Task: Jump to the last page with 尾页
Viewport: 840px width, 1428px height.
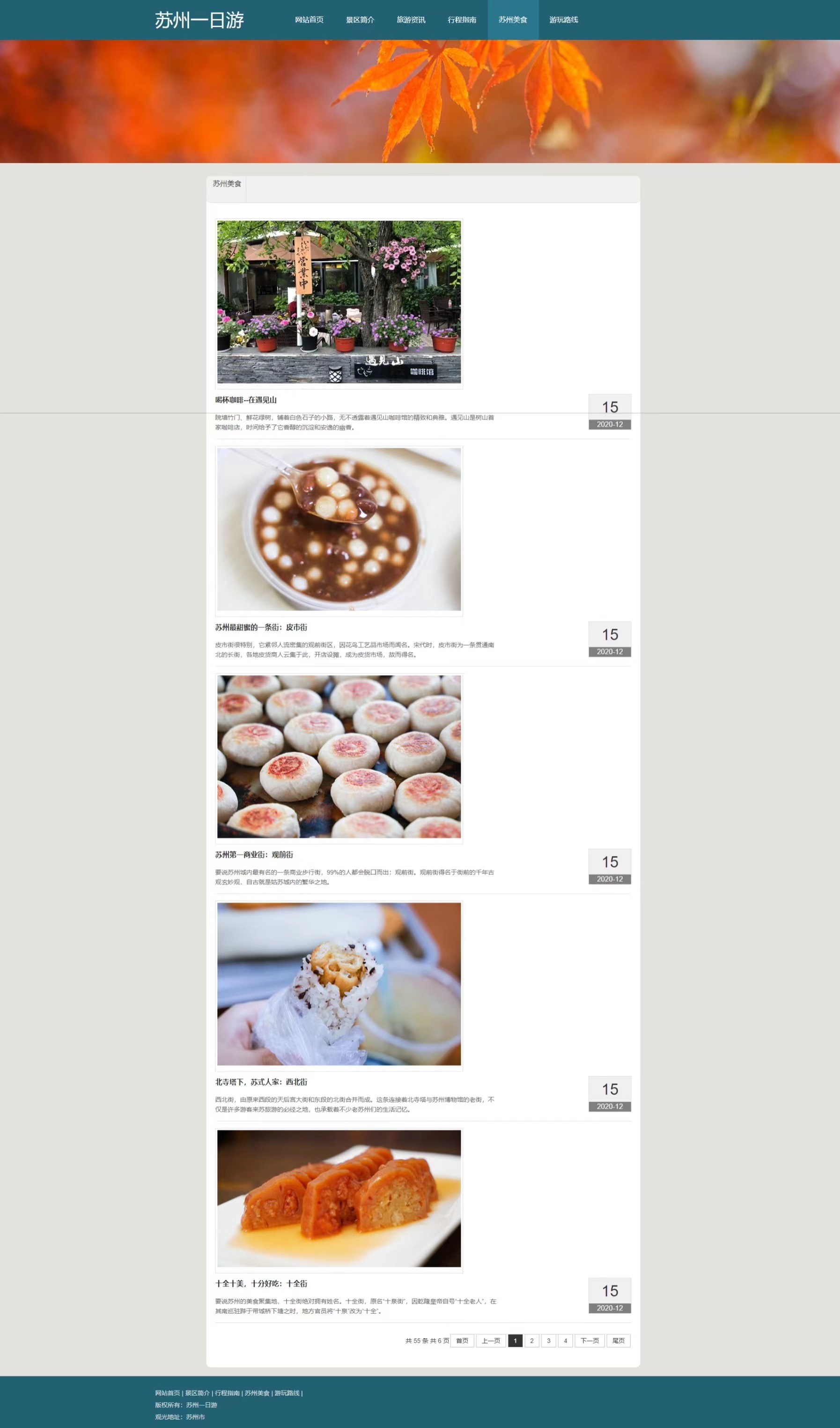Action: [618, 1341]
